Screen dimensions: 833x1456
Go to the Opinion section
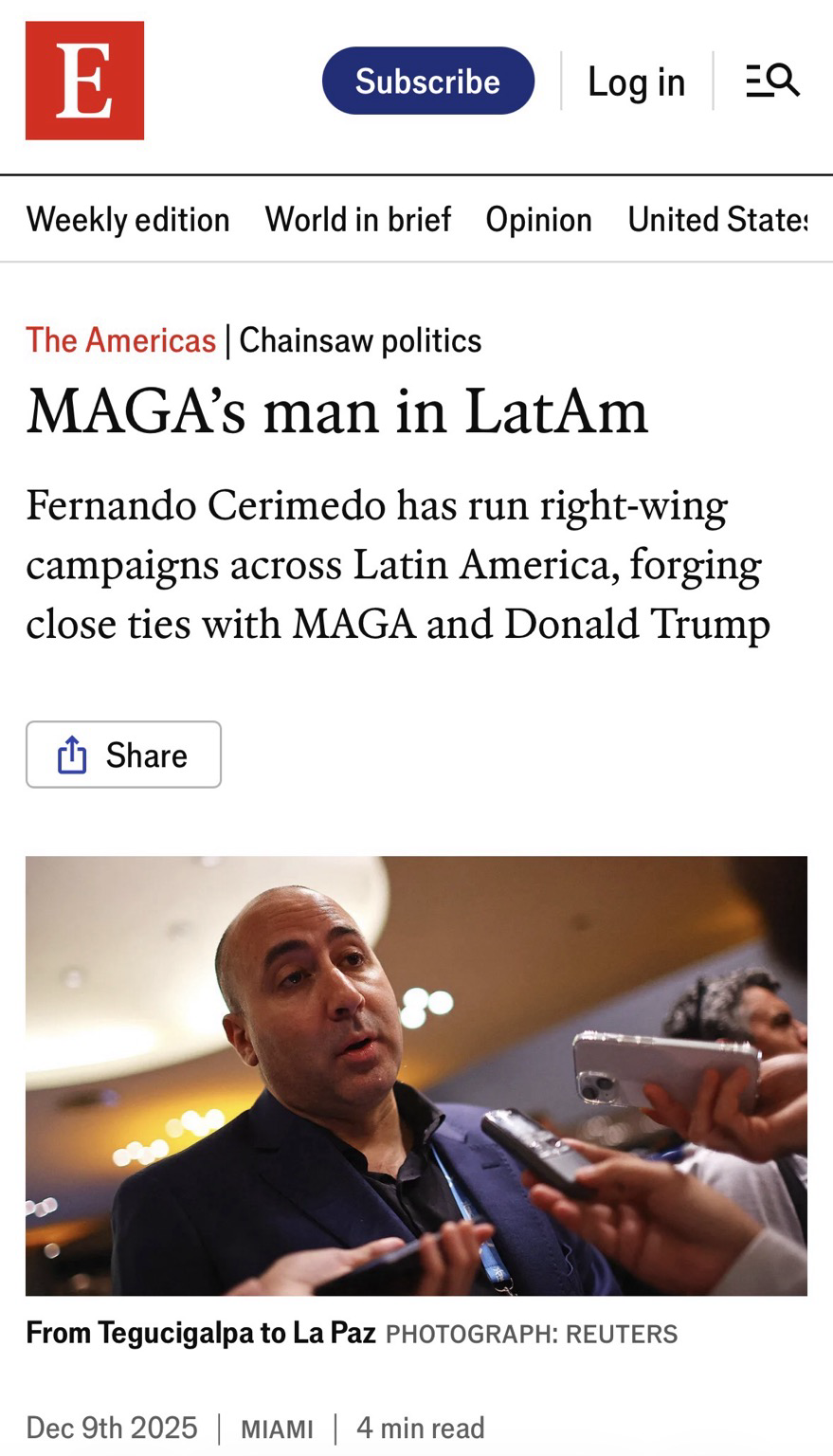click(539, 219)
